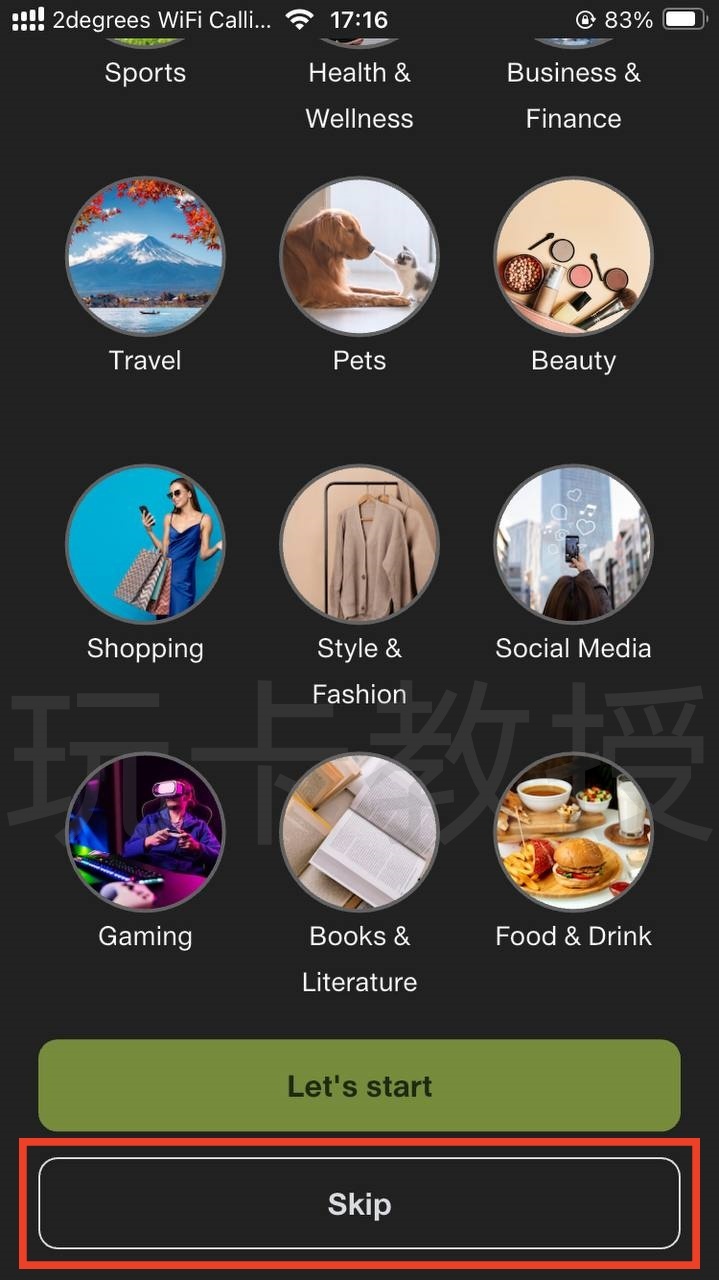The image size is (719, 1280).
Task: Tap the Let's start button
Action: click(x=359, y=1086)
